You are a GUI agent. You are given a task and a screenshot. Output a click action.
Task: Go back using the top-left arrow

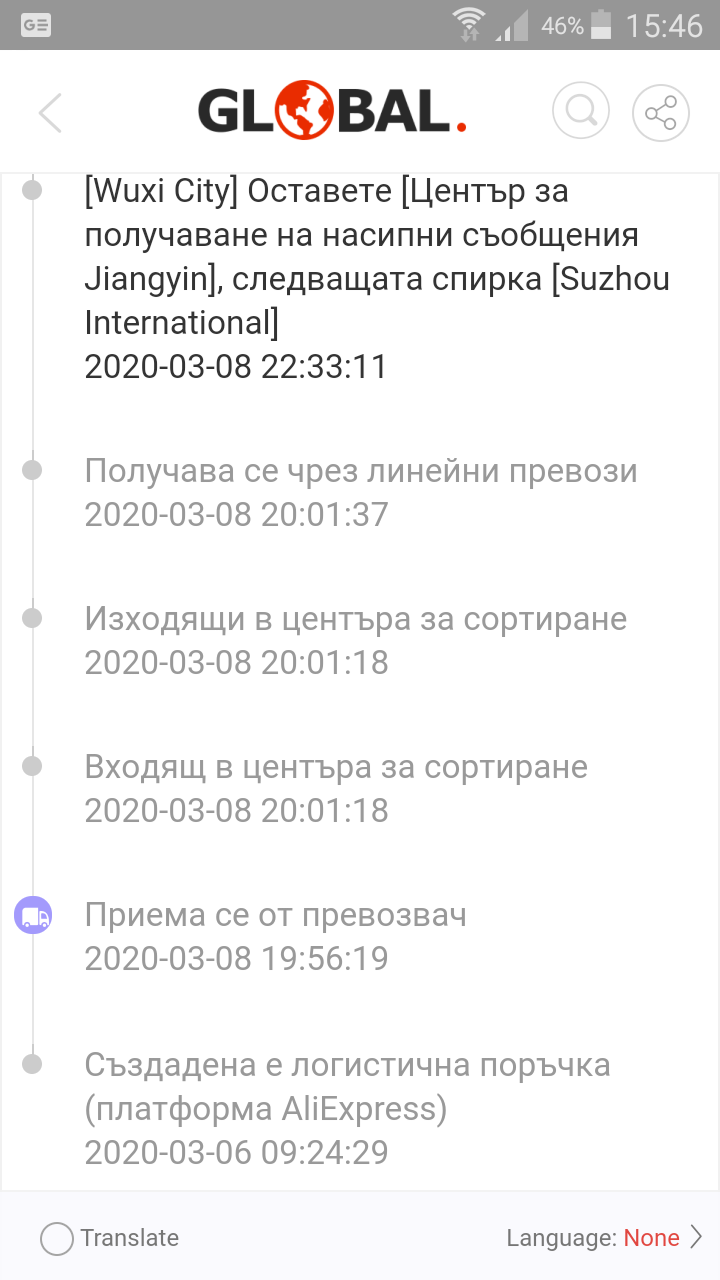click(50, 113)
